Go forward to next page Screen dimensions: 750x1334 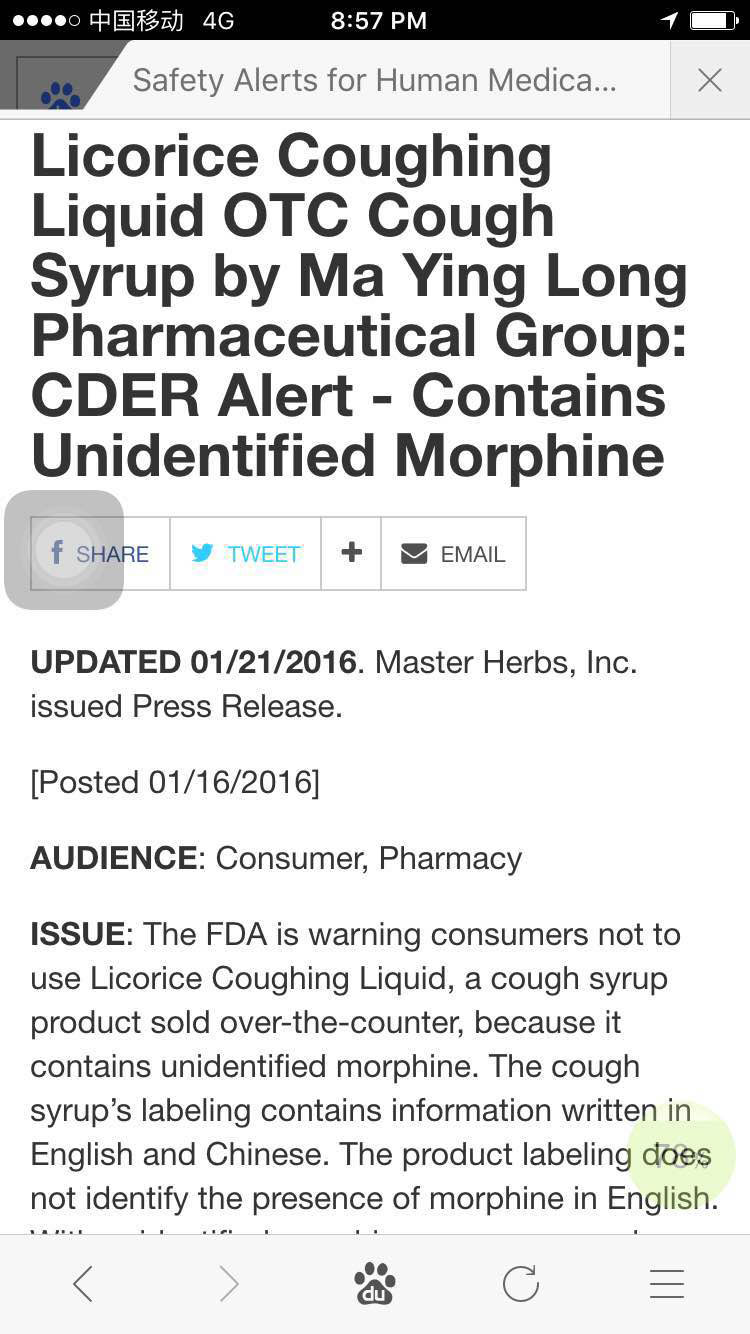point(229,1283)
